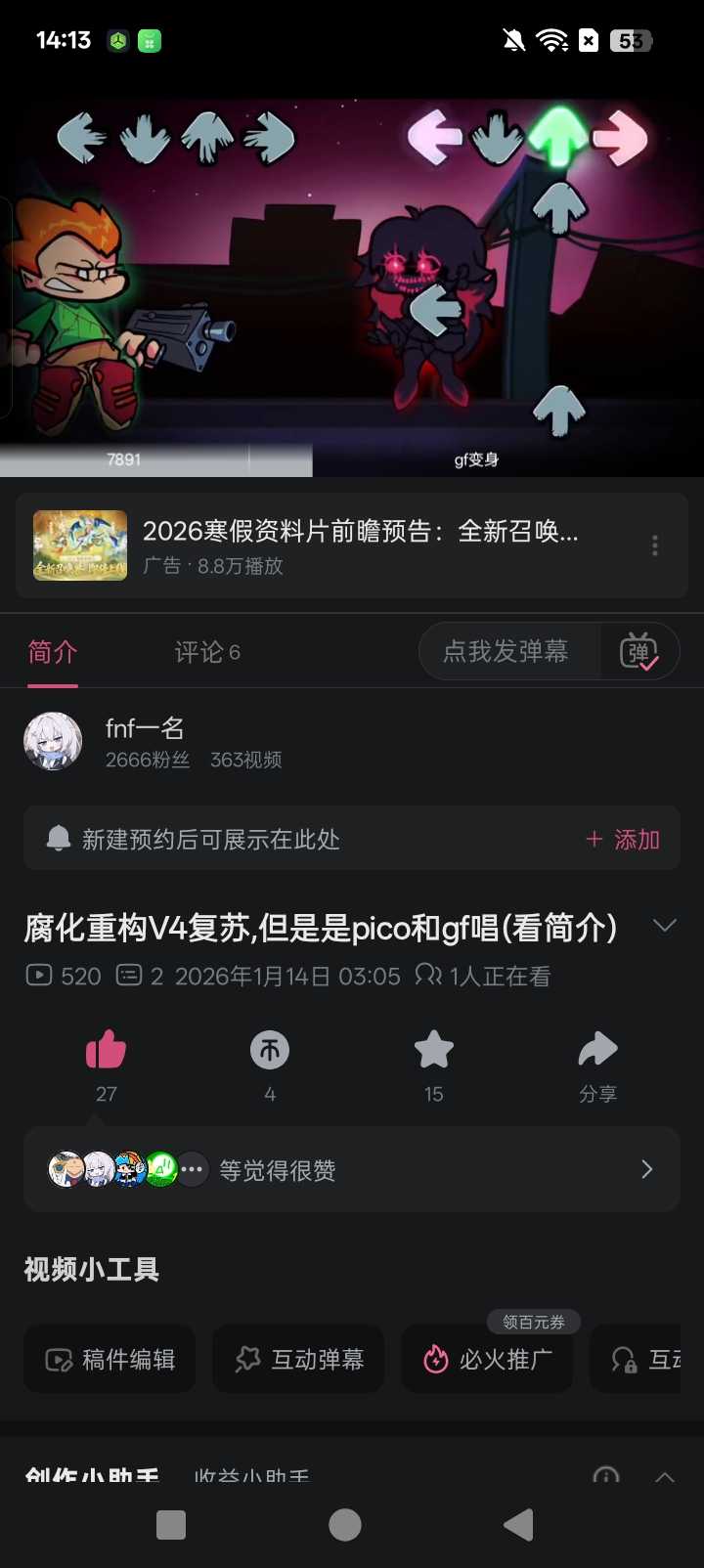Screen dimensions: 704x1568
Task: Go back with system back button
Action: (518, 1525)
